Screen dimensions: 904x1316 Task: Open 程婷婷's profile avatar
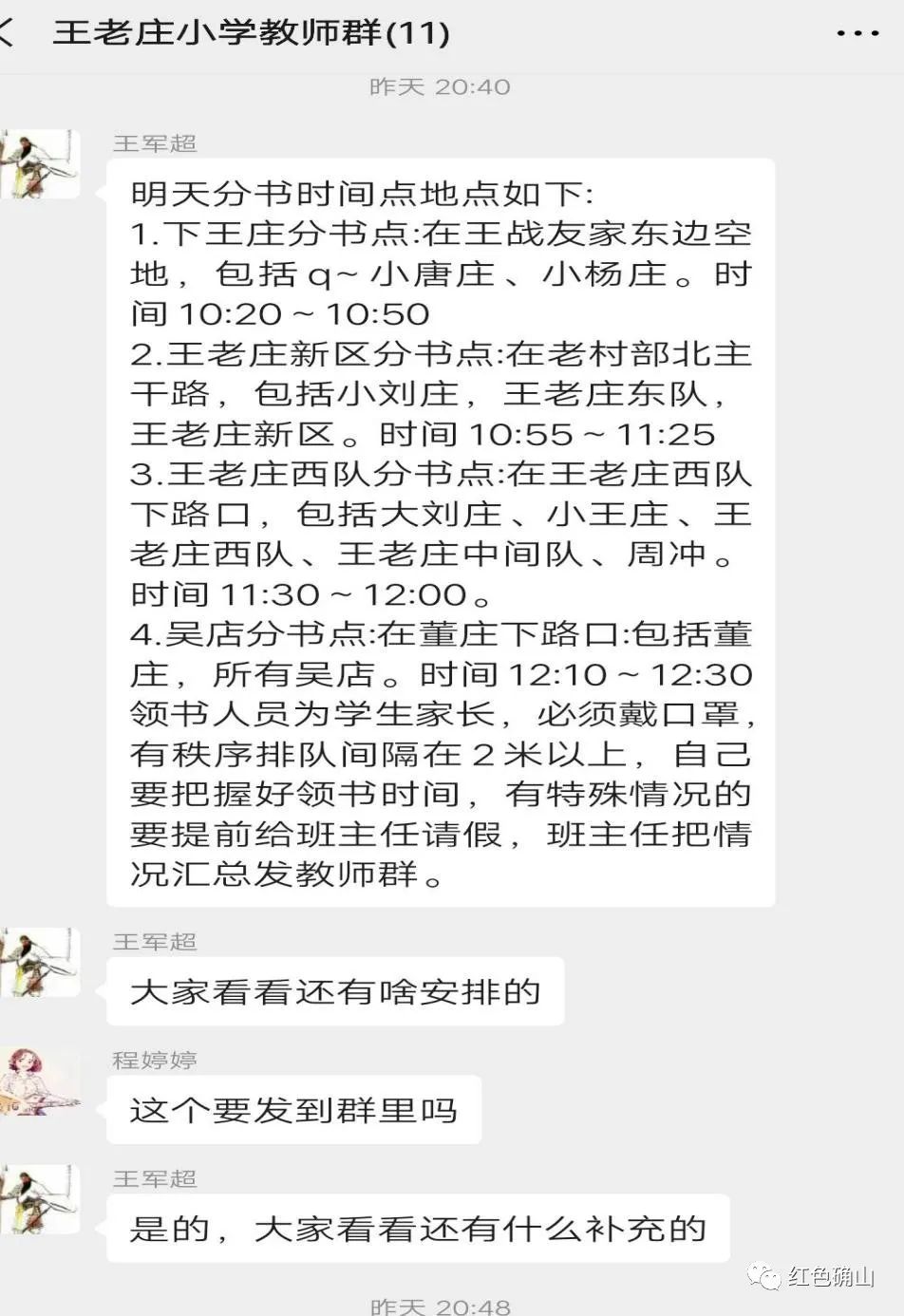(40, 1081)
